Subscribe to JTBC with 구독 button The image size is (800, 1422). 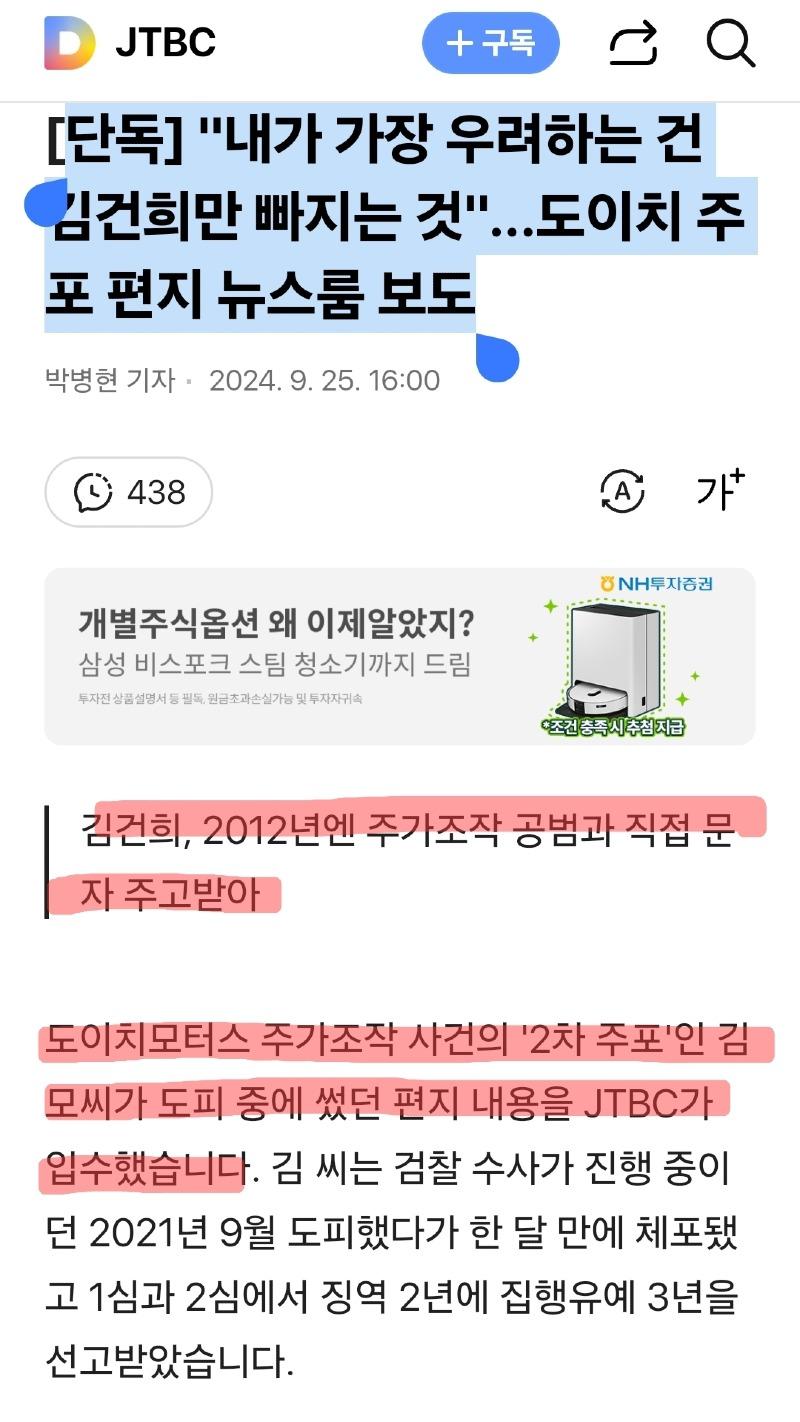point(490,44)
